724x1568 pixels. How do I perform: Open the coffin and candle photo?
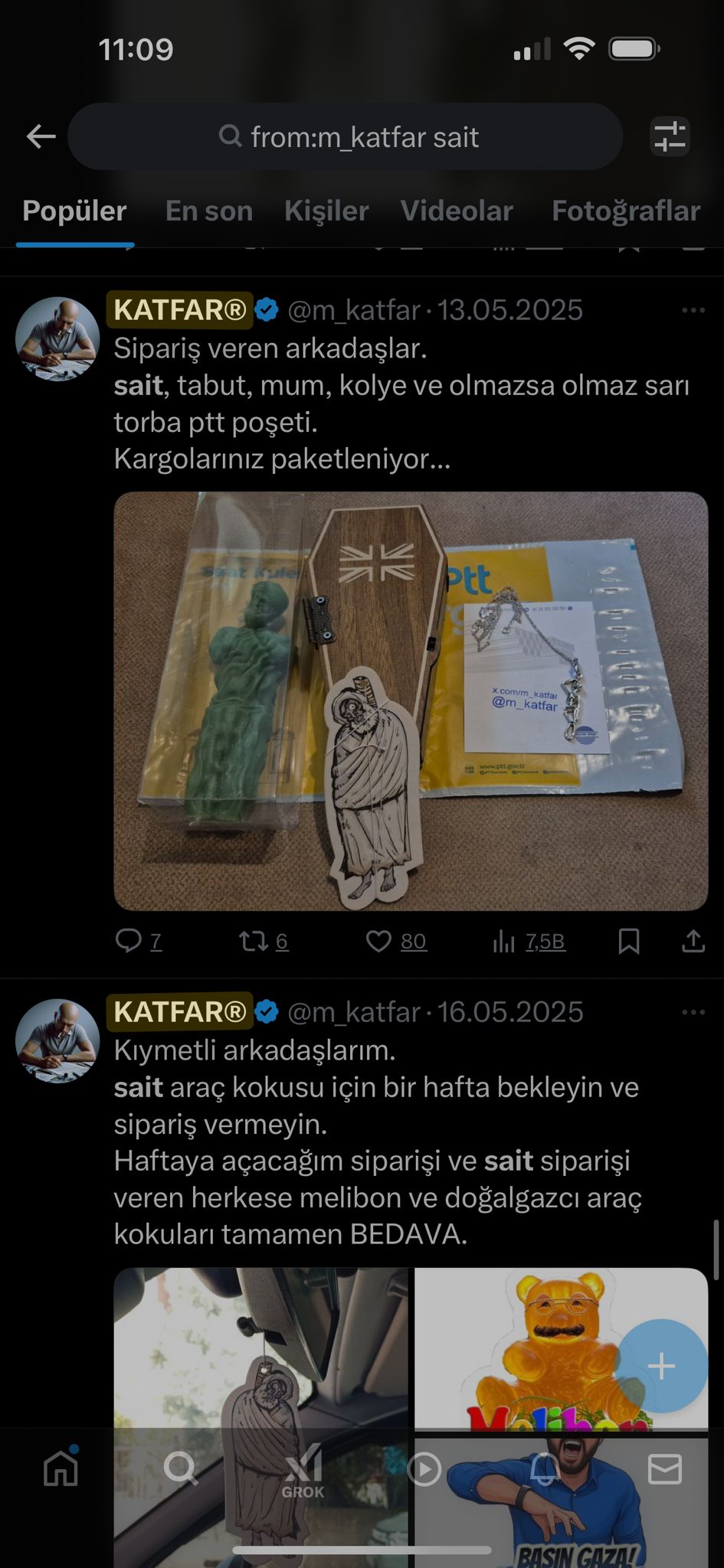(x=411, y=701)
